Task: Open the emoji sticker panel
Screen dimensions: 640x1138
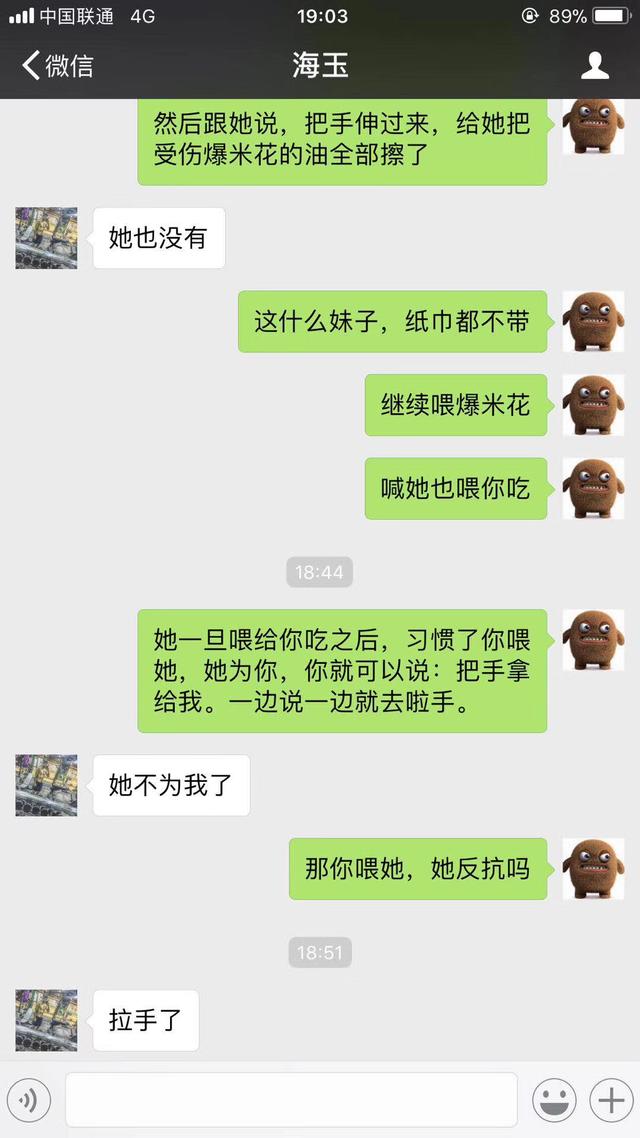Action: click(554, 1100)
